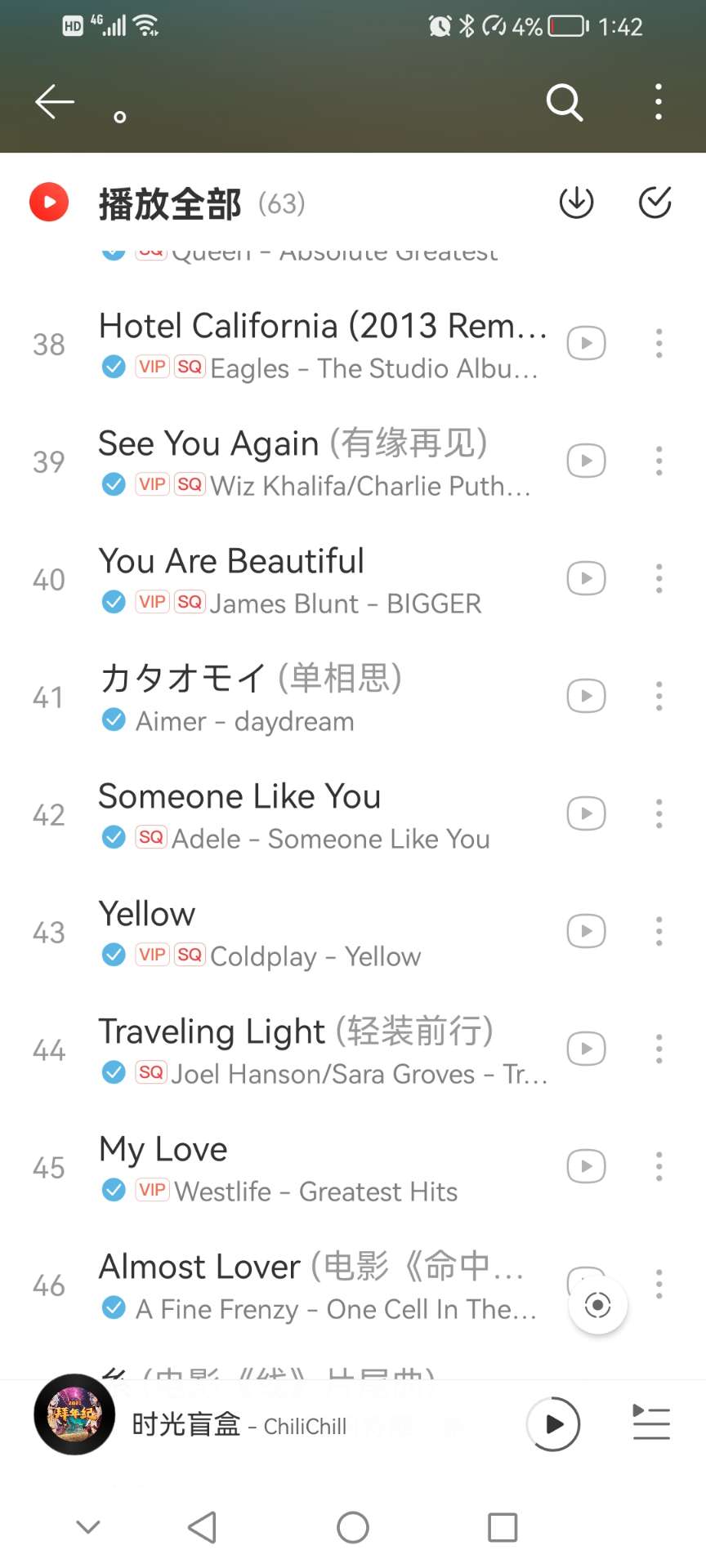The image size is (706, 1568).
Task: Enter multi-select mode with the checkmark icon
Action: pyautogui.click(x=655, y=203)
